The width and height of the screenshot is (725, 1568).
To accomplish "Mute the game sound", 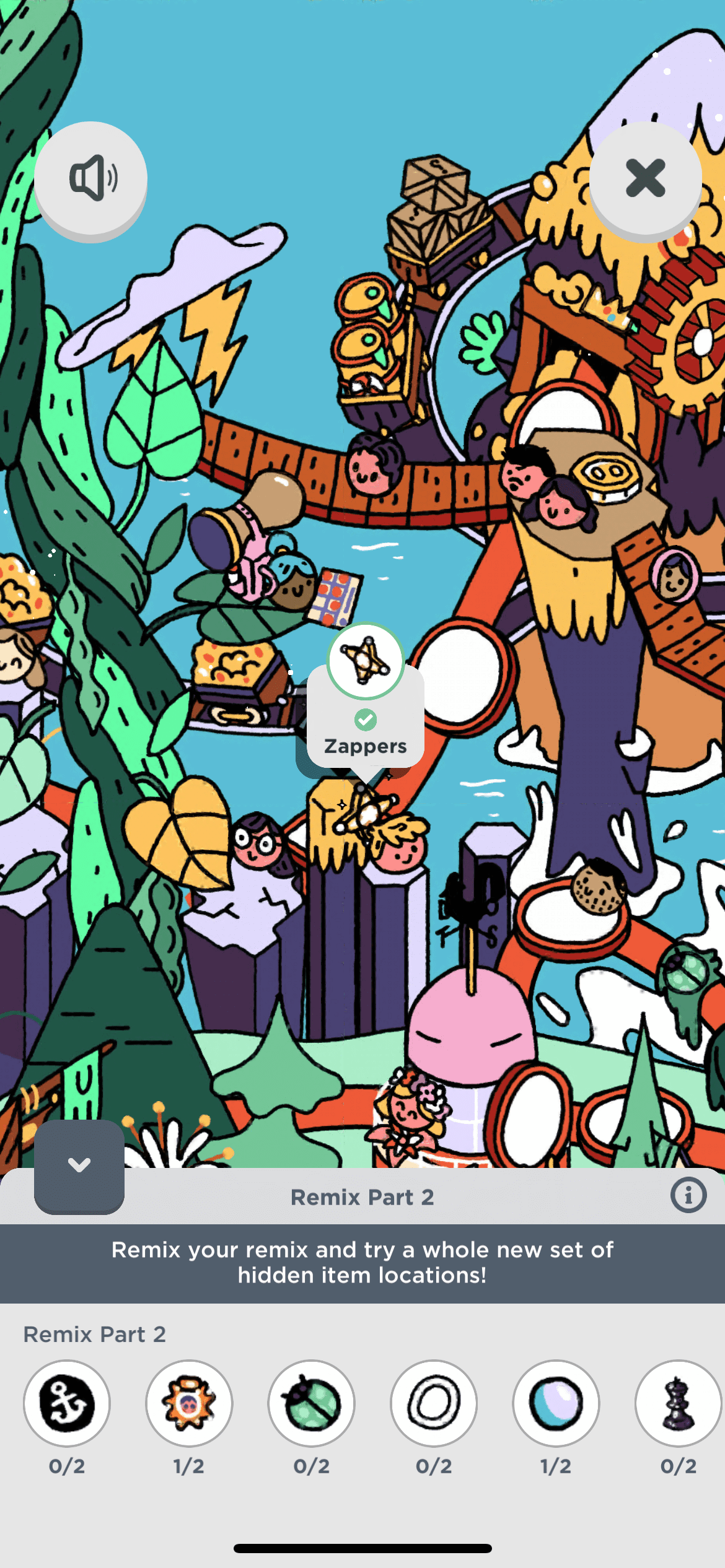I will [x=90, y=179].
